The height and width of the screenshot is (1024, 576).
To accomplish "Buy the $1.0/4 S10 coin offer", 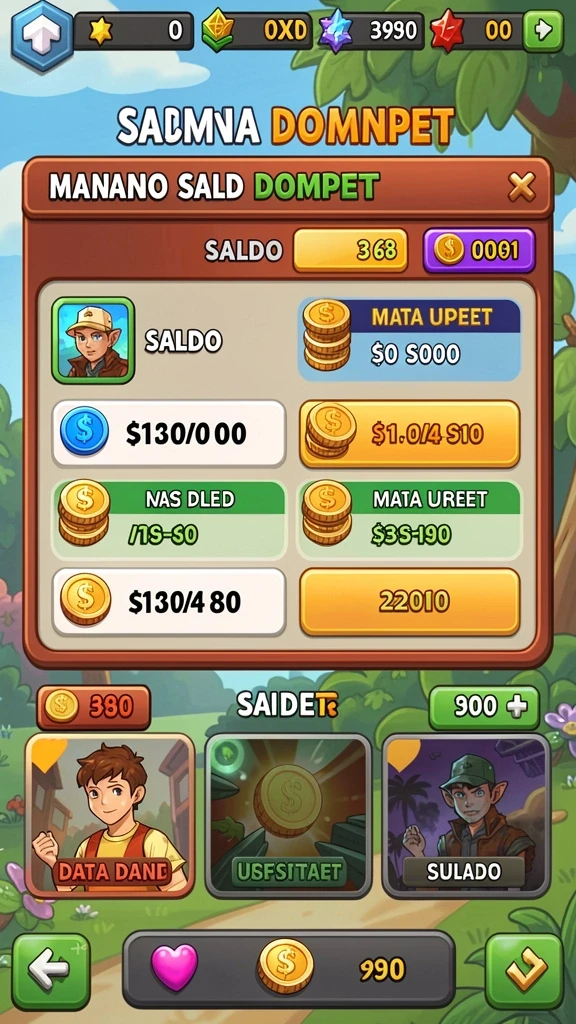I will [x=409, y=434].
